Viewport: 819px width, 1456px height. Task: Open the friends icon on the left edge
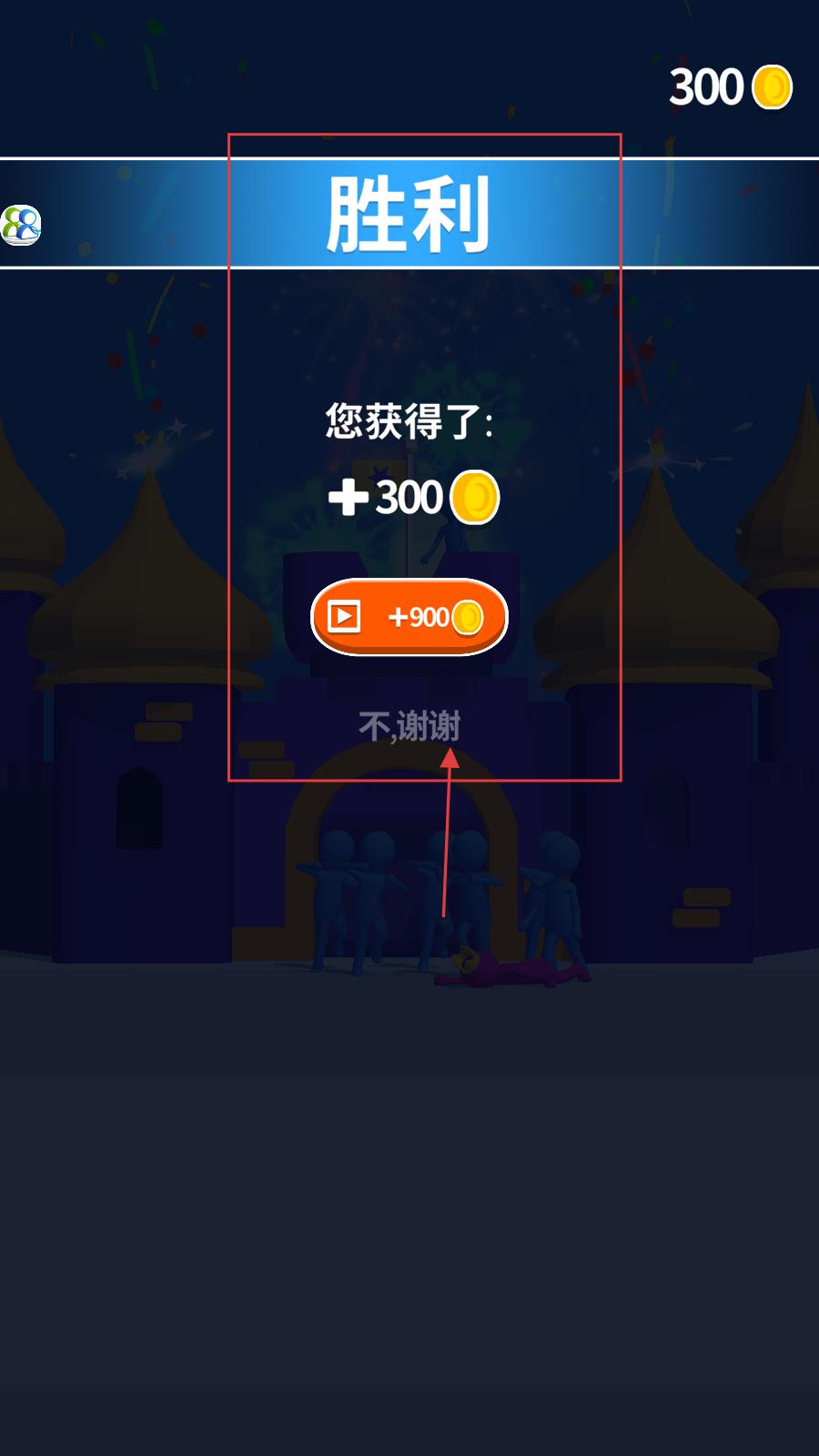(20, 224)
